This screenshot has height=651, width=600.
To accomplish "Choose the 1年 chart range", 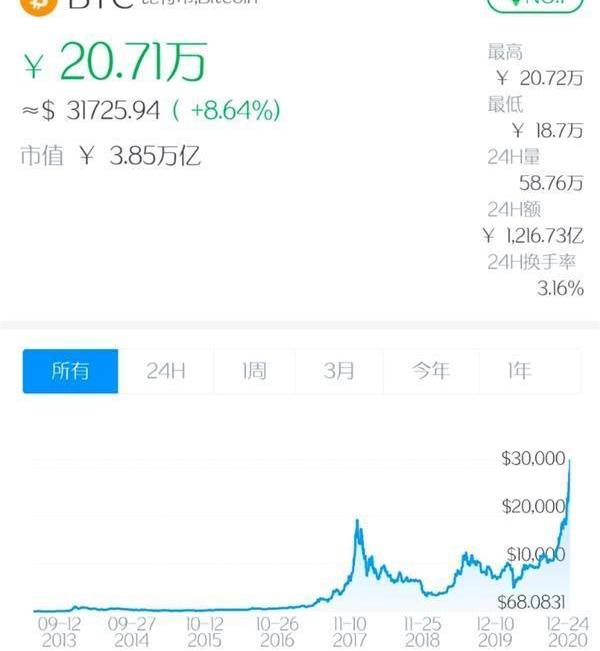I will pos(519,371).
